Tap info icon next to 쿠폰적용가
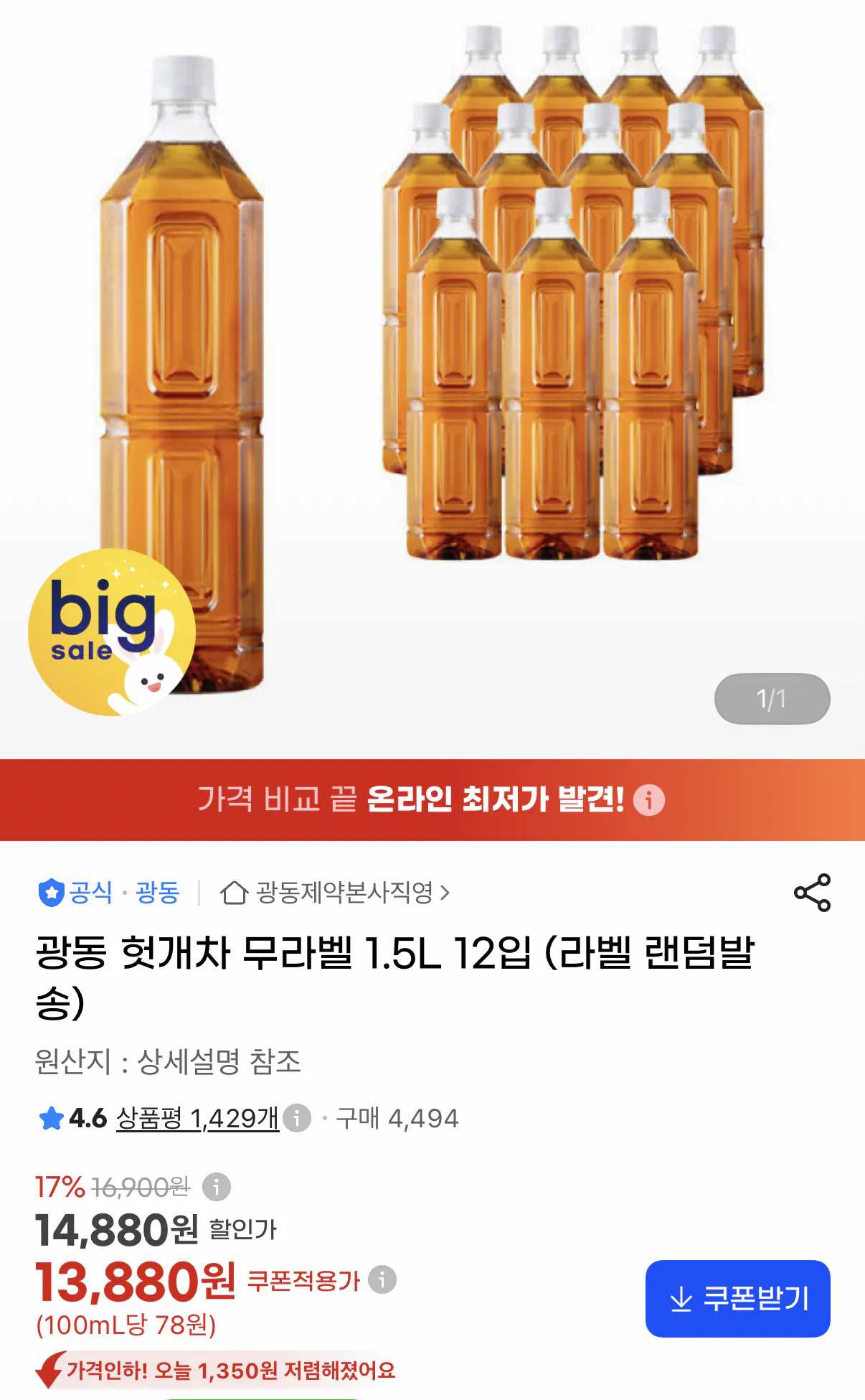 pyautogui.click(x=382, y=1279)
